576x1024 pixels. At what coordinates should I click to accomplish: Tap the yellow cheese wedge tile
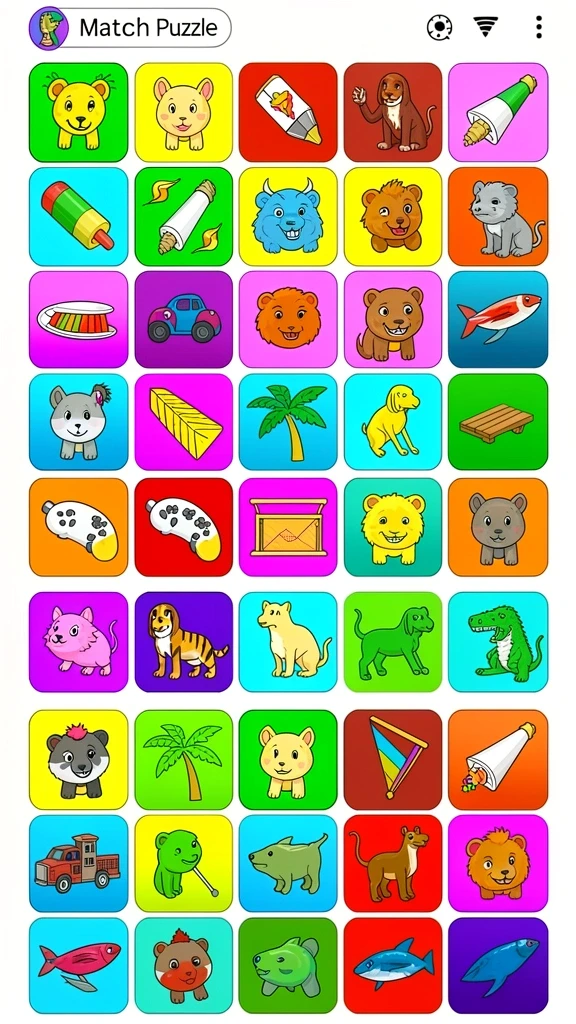pos(184,421)
